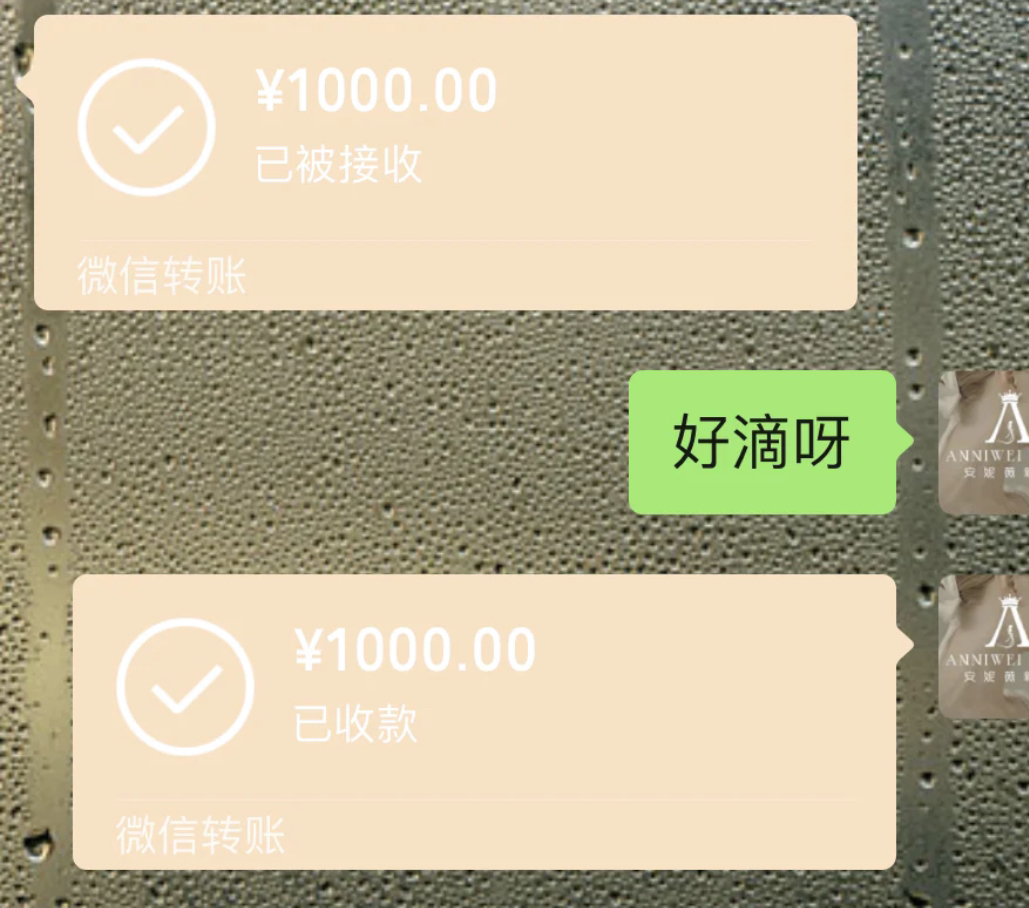Open the received ¥1000.00 transfer marked 已被接收
1029x908 pixels.
[445, 160]
